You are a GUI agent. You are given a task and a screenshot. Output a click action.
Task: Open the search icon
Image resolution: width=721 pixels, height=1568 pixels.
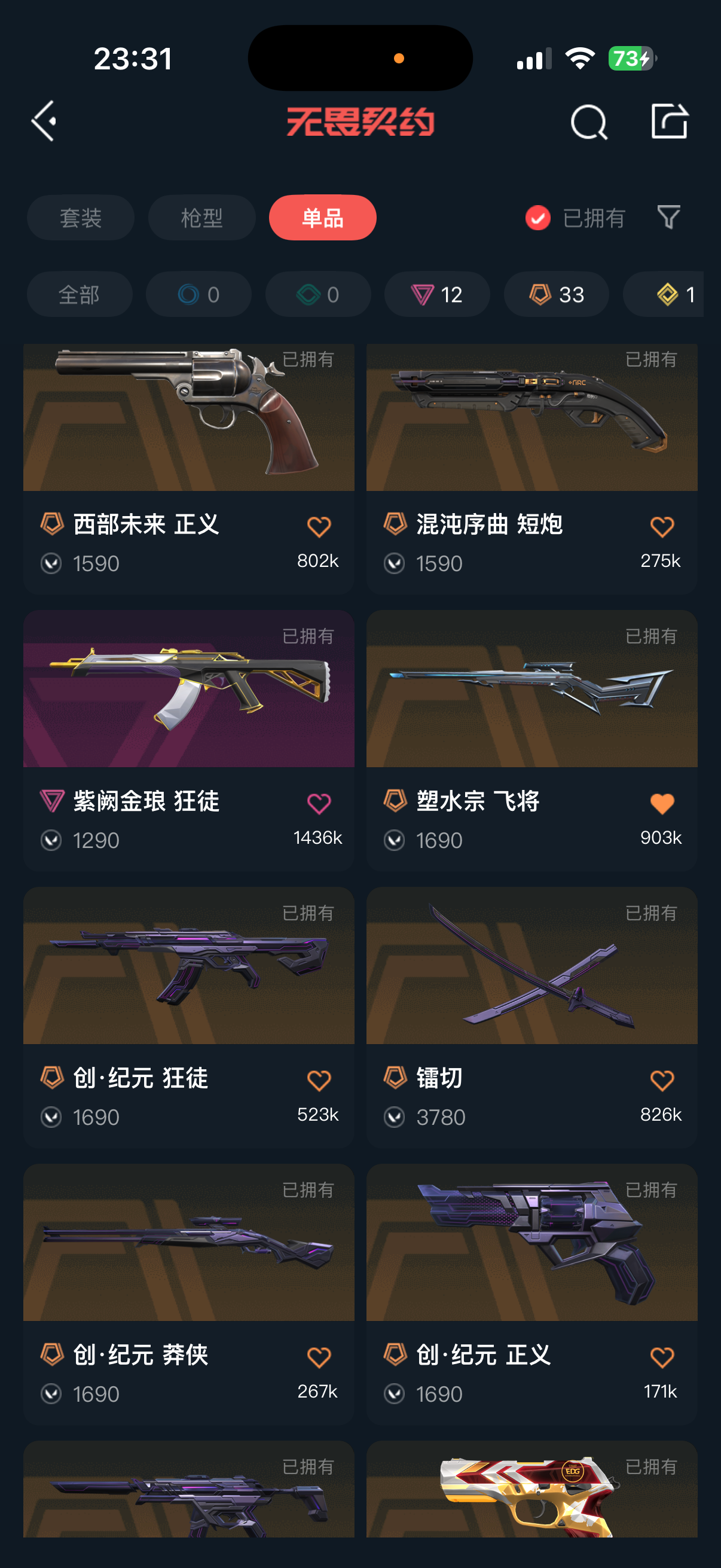(588, 122)
